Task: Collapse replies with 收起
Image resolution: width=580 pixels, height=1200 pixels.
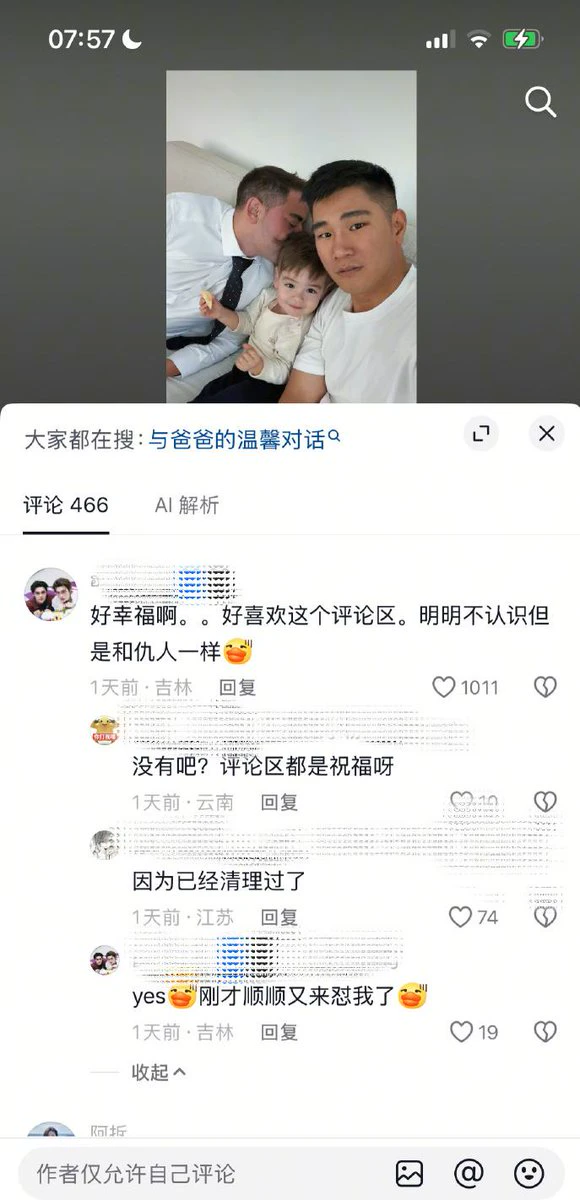Action: click(159, 1072)
